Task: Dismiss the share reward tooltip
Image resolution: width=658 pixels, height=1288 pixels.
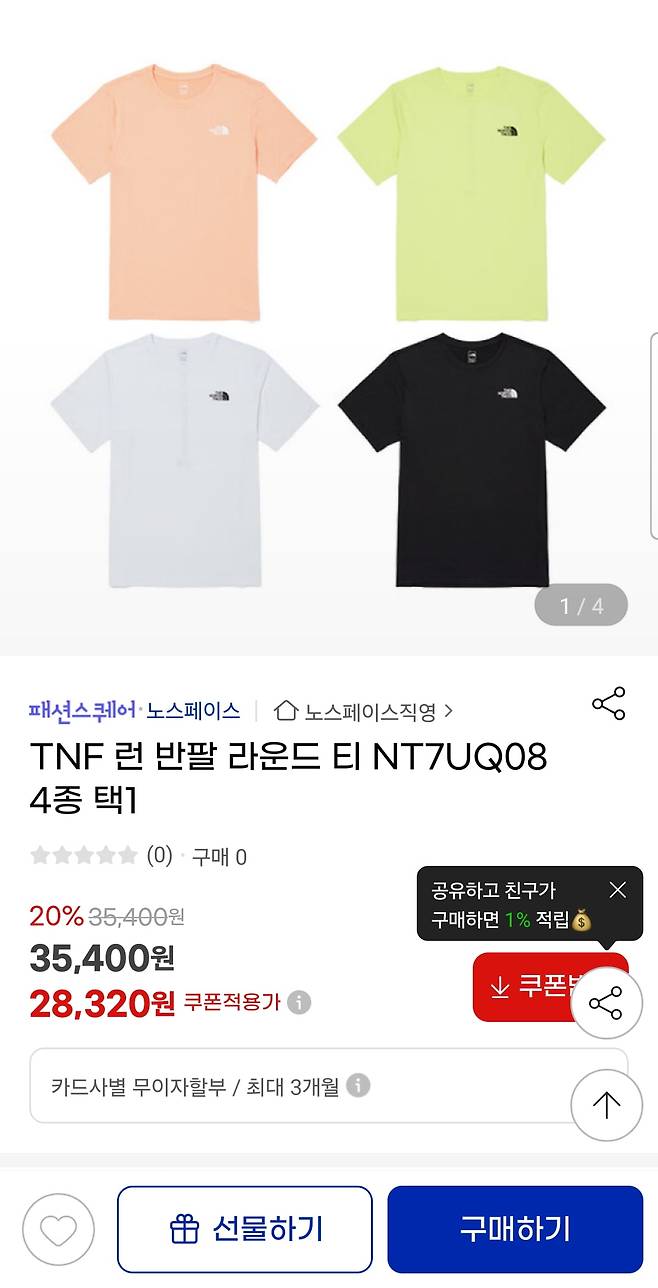Action: tap(617, 890)
